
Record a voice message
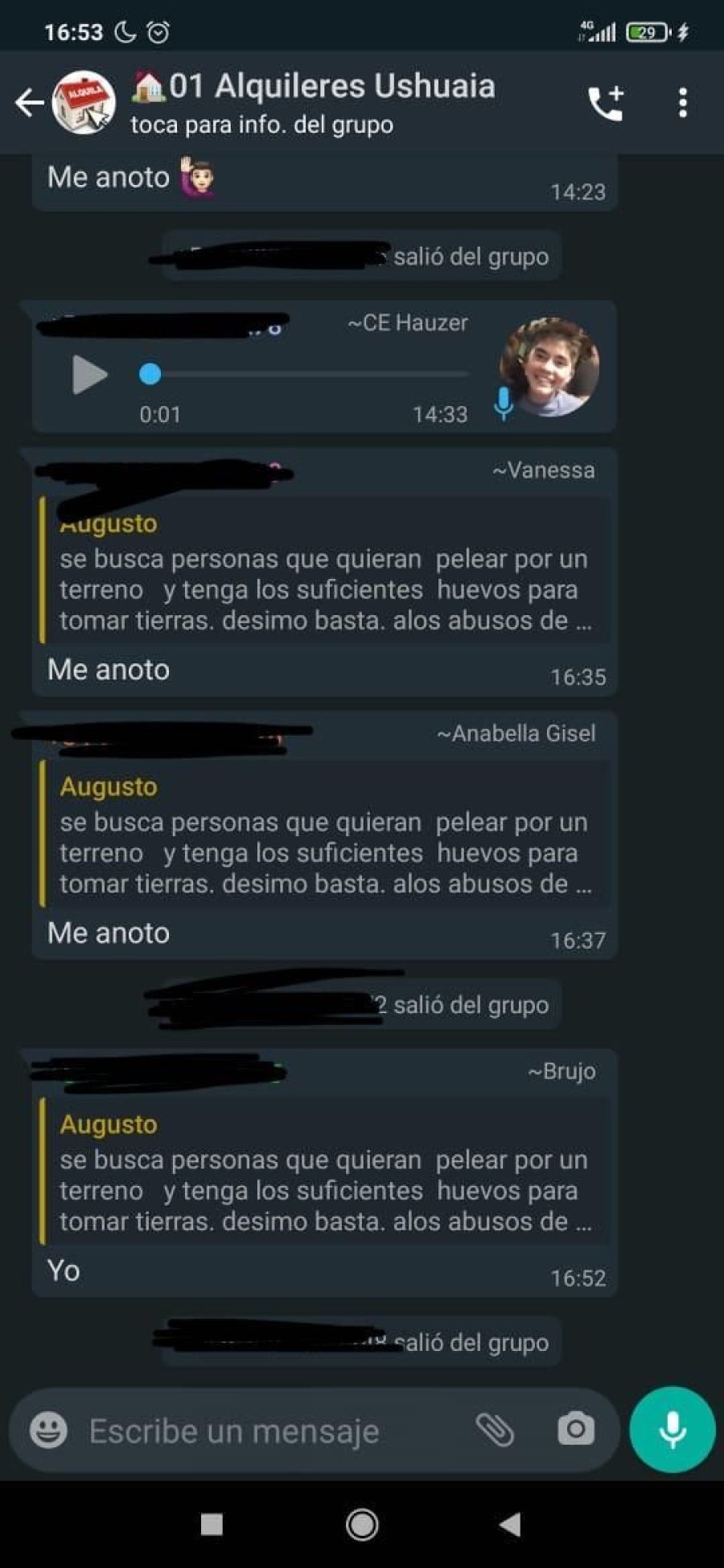click(x=673, y=1430)
